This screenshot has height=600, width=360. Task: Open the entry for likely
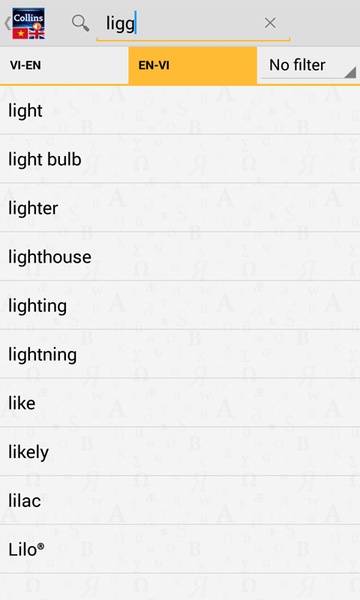(x=180, y=452)
